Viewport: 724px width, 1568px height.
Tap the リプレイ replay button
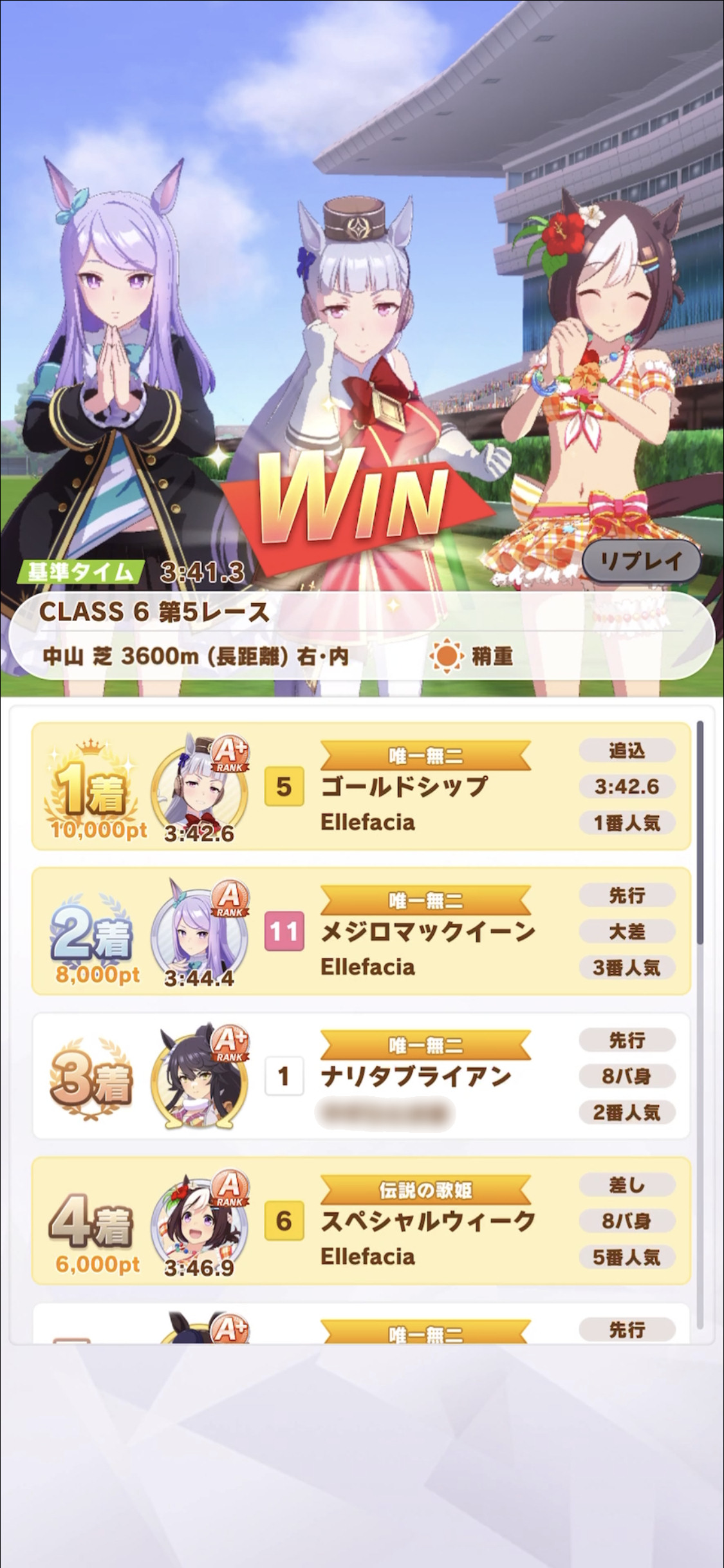point(641,561)
